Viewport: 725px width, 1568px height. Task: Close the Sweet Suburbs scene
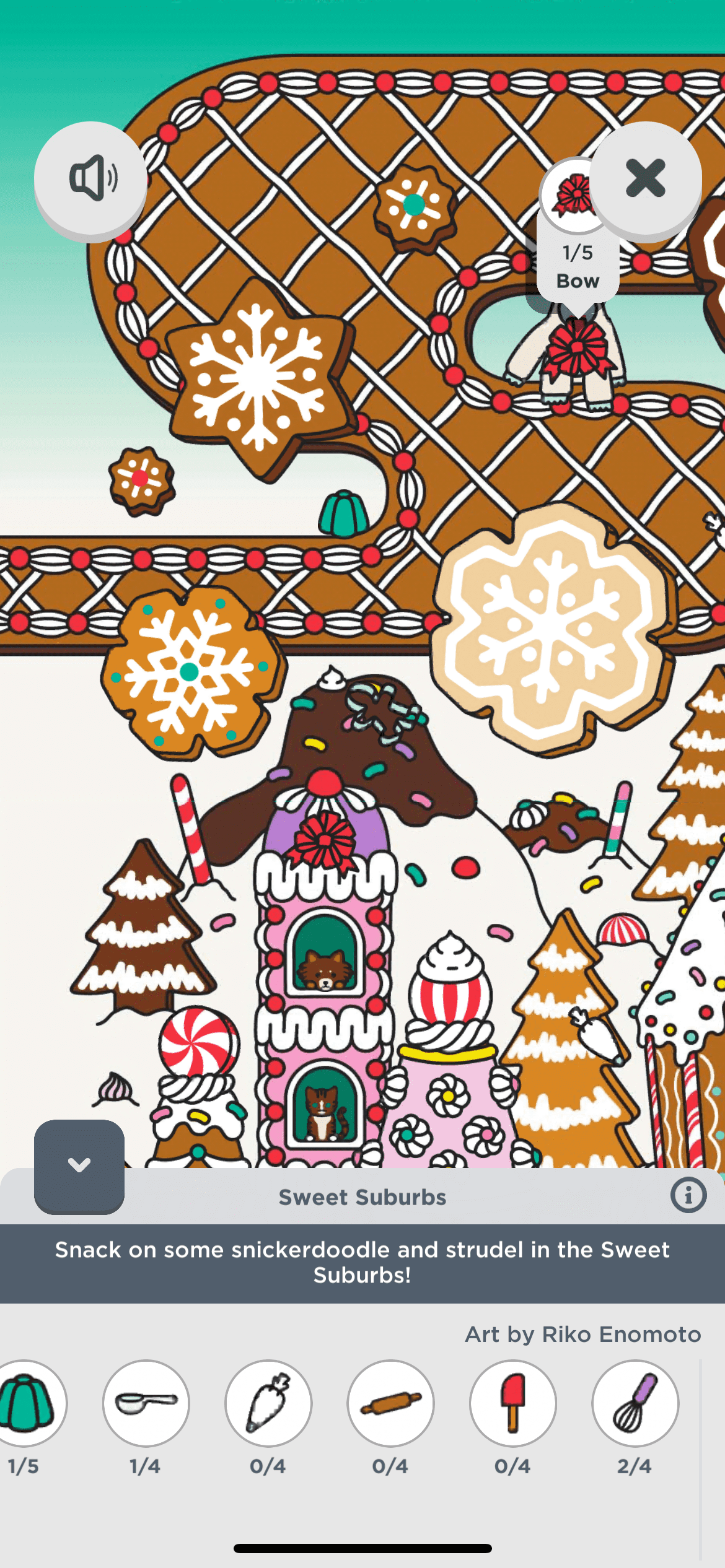[645, 178]
